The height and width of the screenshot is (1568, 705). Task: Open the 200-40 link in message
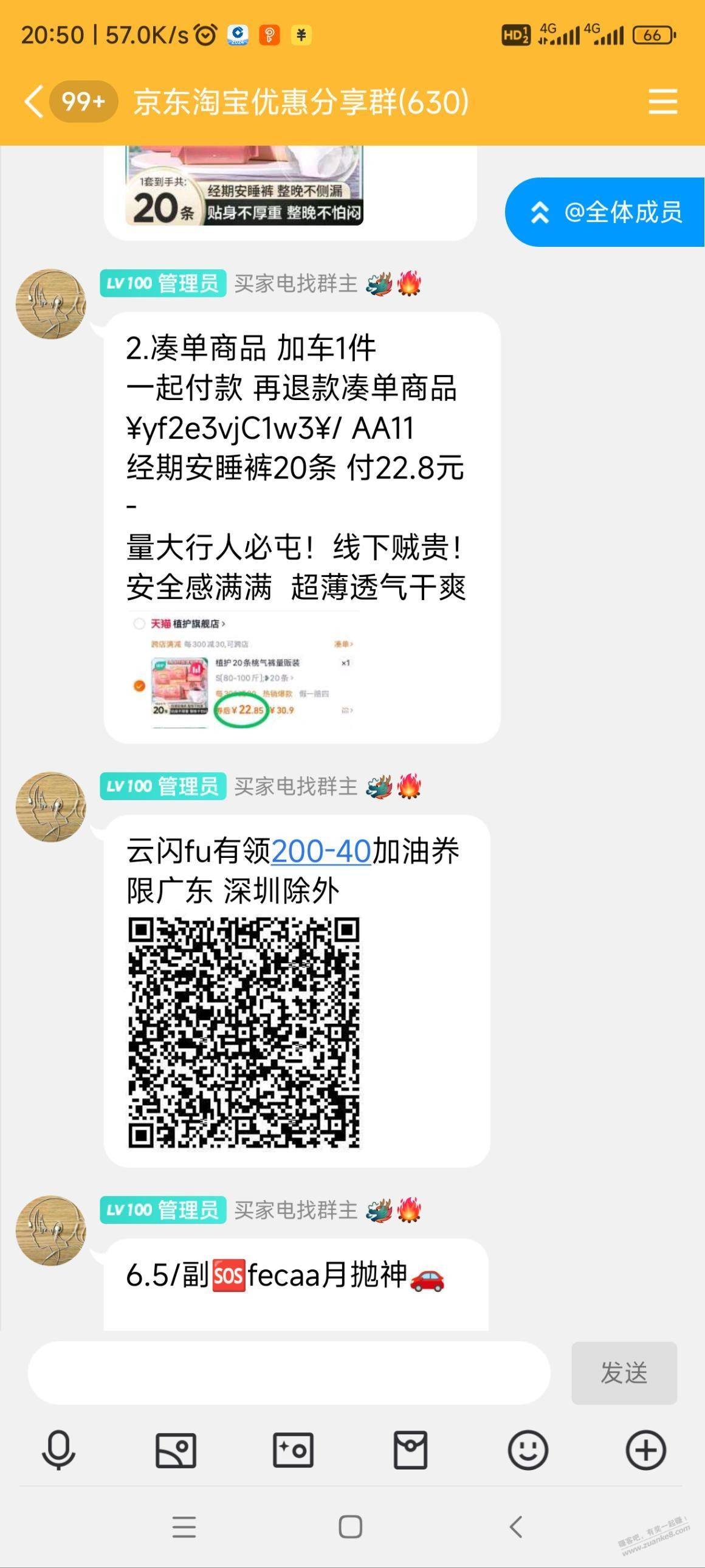320,851
